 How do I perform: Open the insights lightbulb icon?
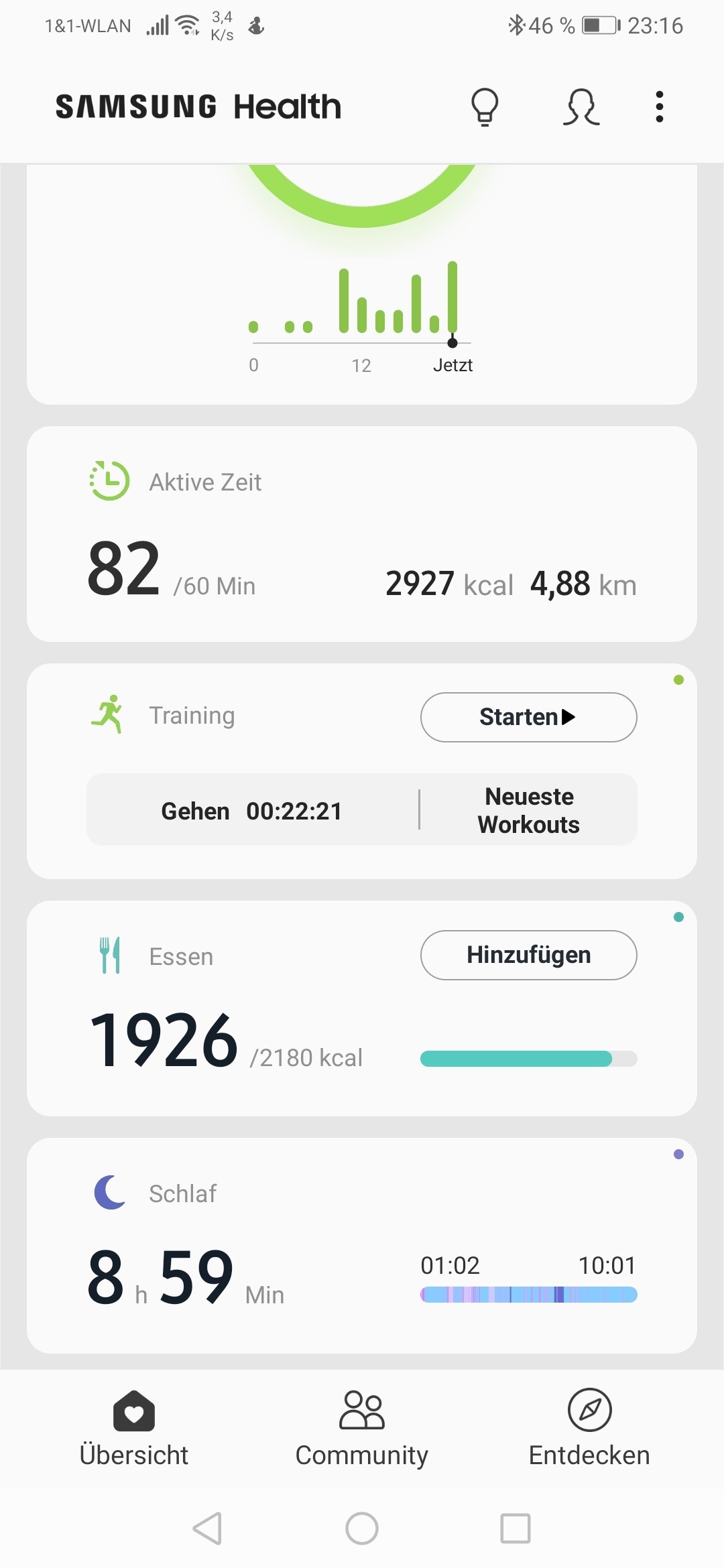[485, 107]
